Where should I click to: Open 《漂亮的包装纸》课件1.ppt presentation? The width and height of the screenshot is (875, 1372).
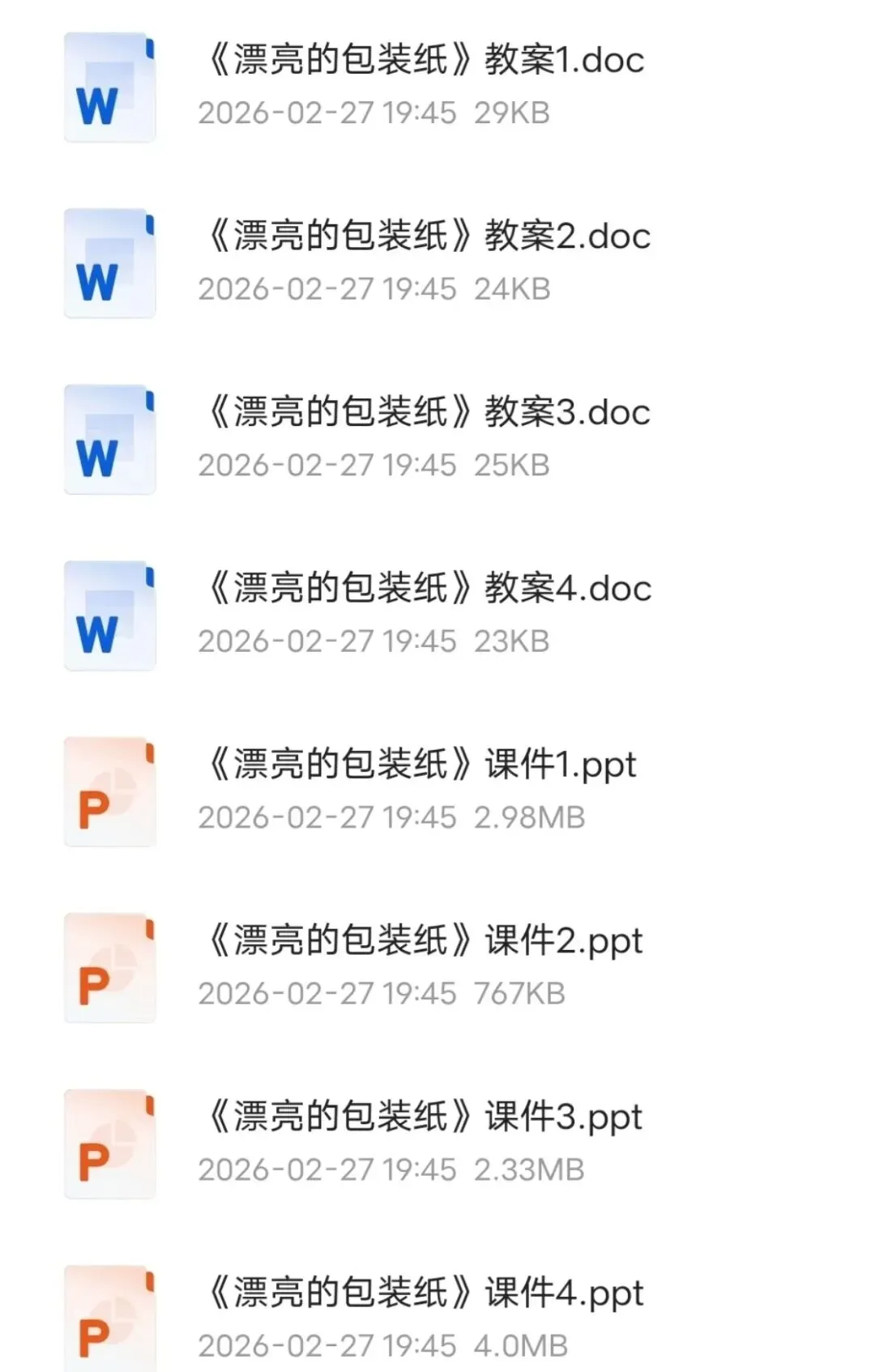421,765
